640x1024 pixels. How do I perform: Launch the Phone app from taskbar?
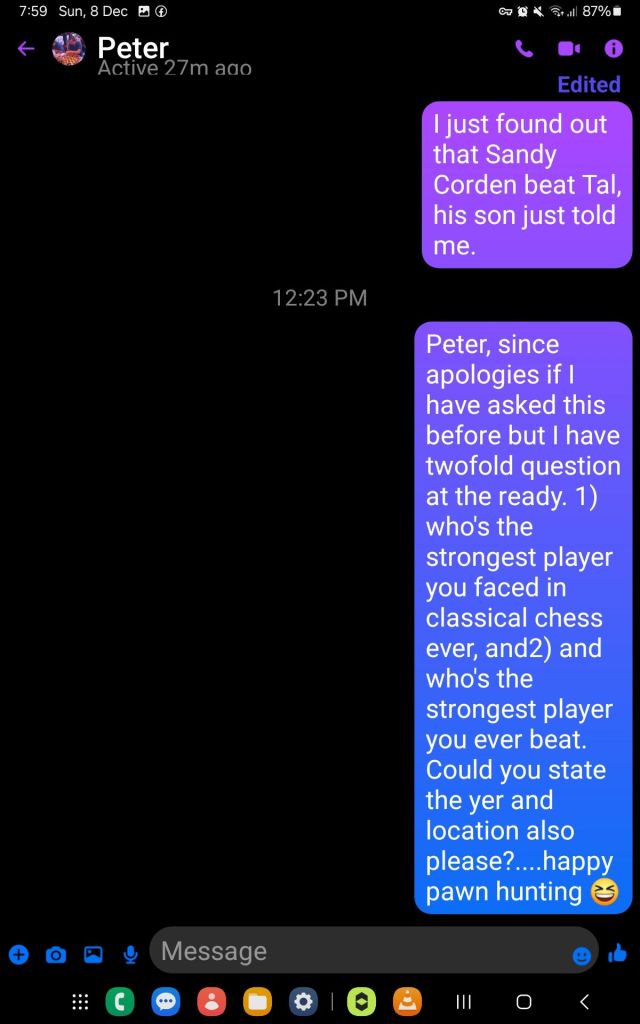click(120, 1001)
